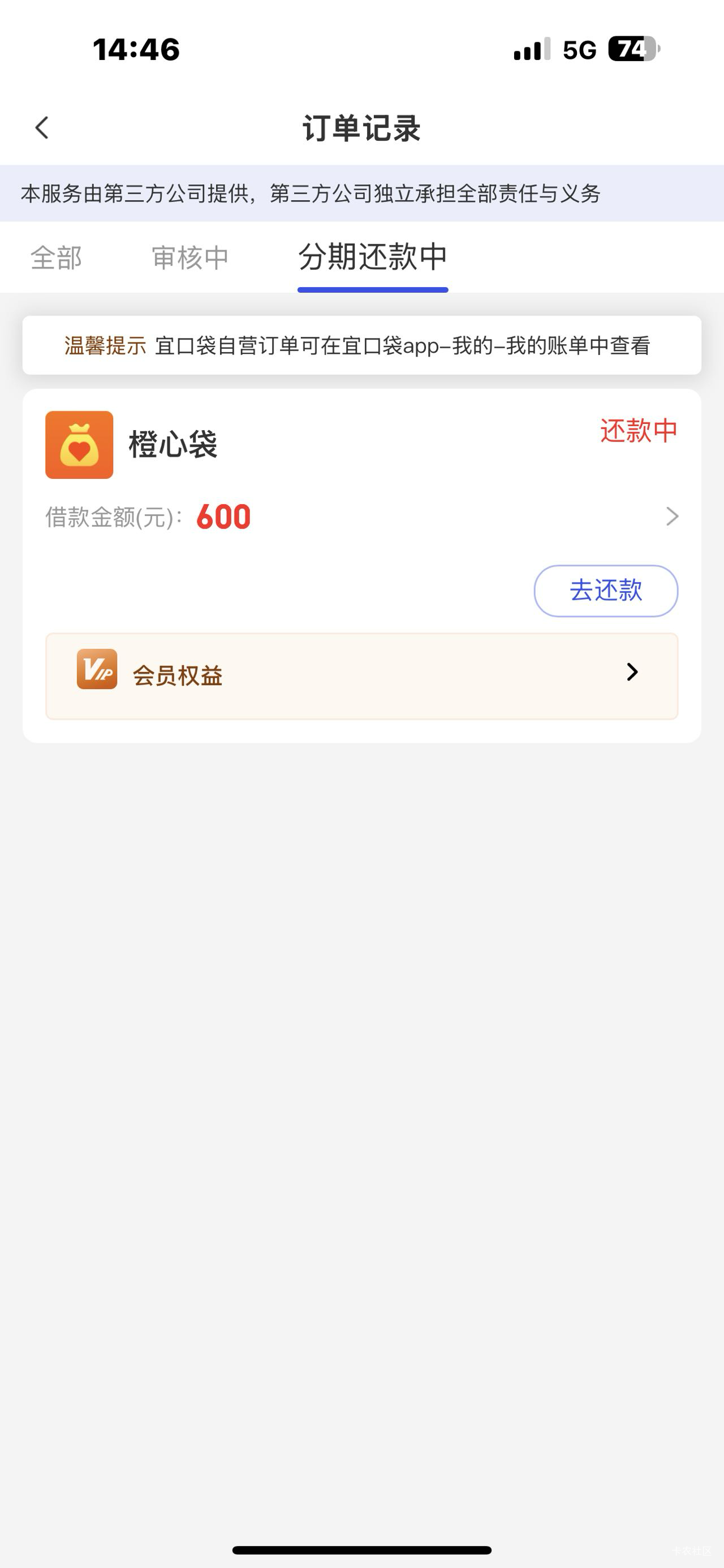Switch to the 审核中 tab

(x=190, y=258)
